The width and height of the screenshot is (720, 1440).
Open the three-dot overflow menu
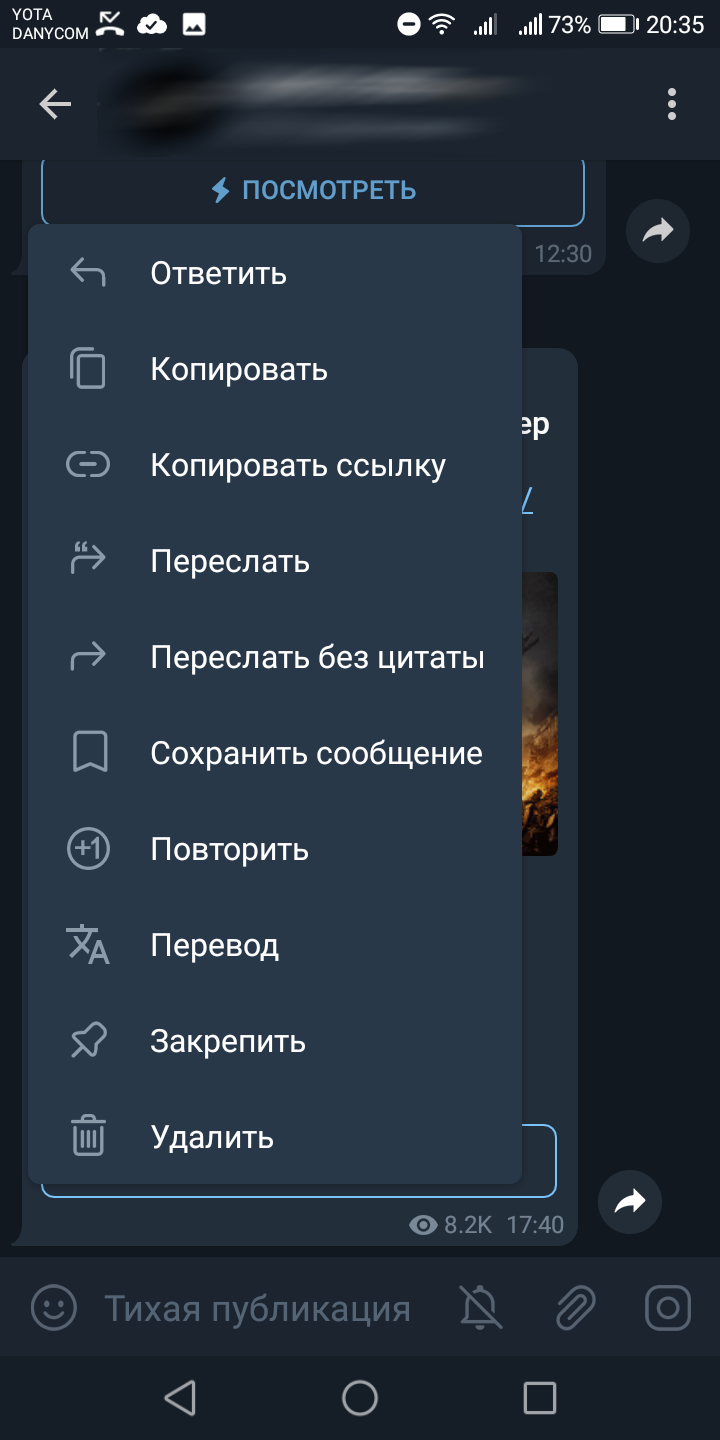672,104
